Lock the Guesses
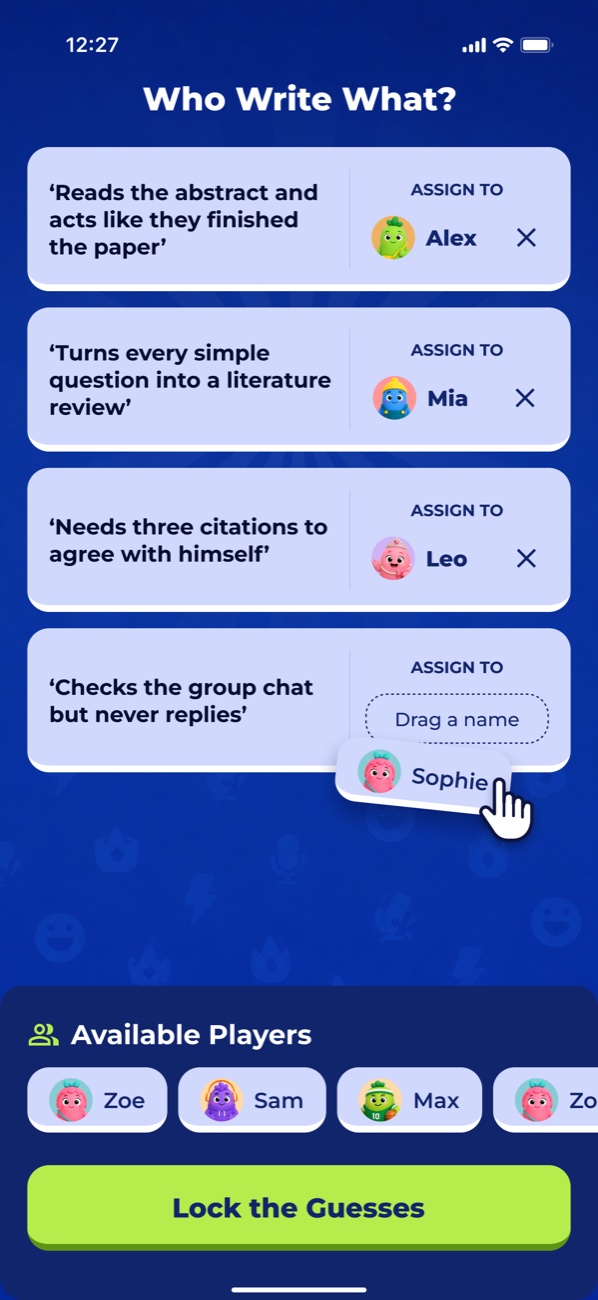Image resolution: width=598 pixels, height=1300 pixels. pyautogui.click(x=299, y=1208)
